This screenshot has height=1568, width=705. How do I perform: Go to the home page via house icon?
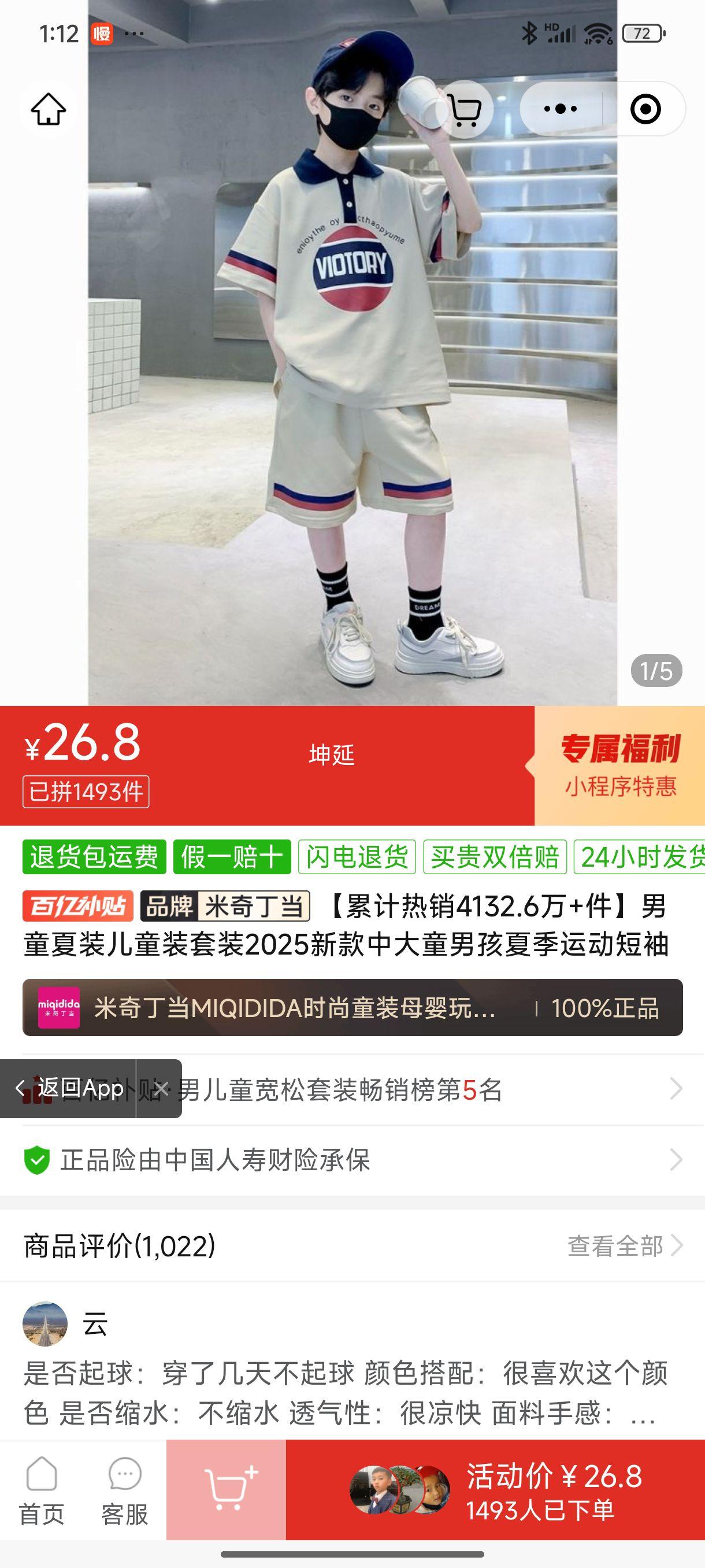49,110
